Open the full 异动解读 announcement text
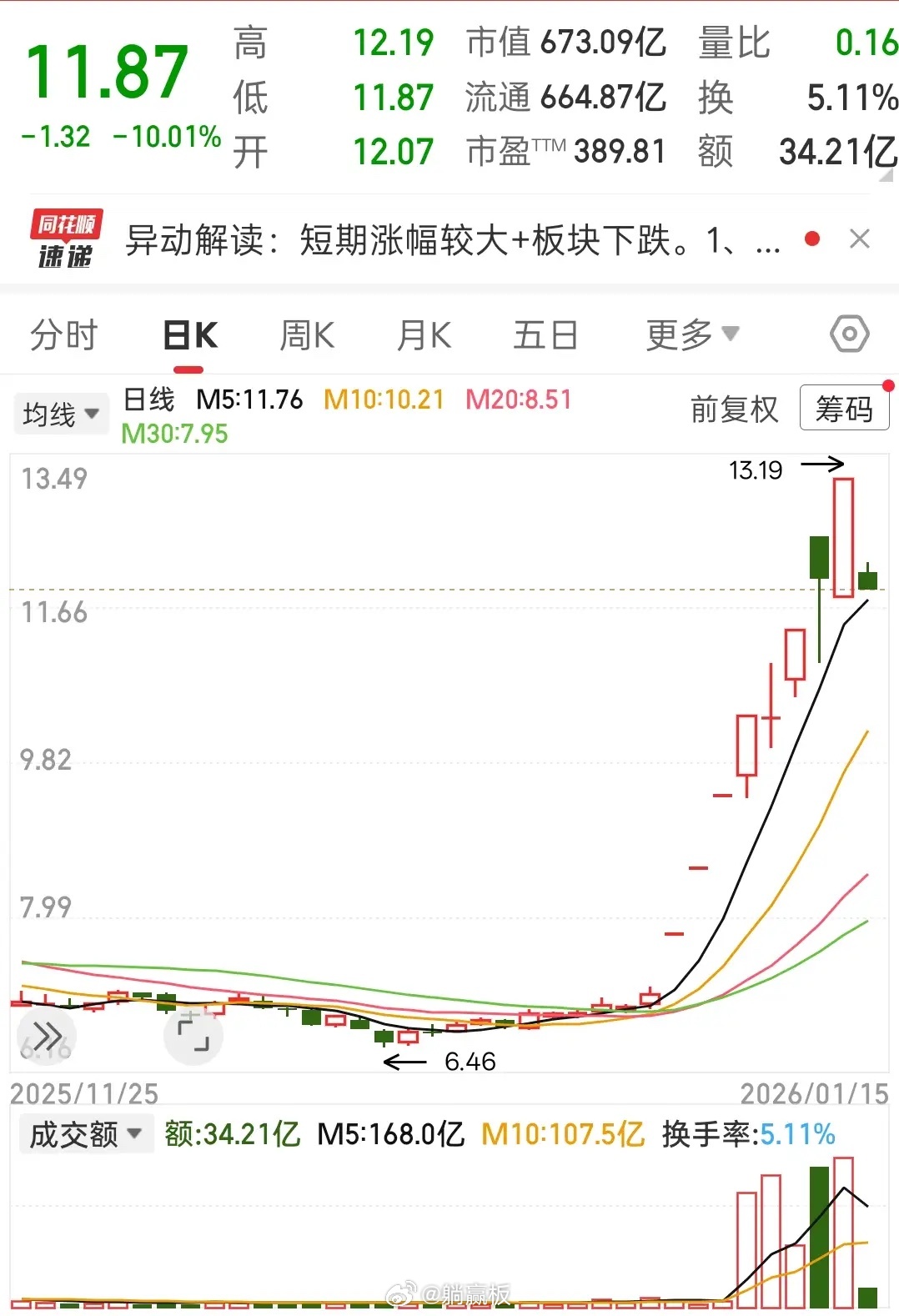899x1316 pixels. [450, 239]
